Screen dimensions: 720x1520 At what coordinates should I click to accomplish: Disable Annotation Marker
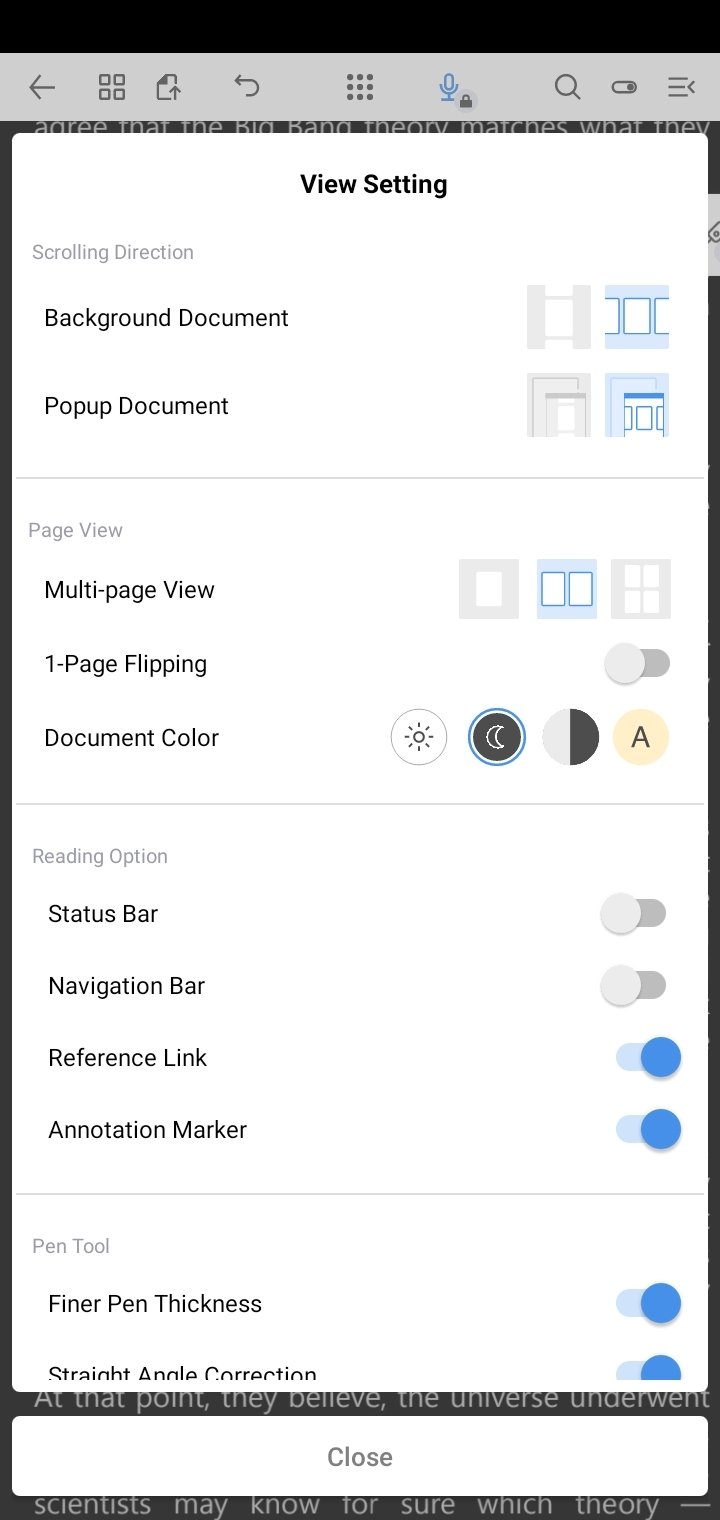click(648, 1129)
